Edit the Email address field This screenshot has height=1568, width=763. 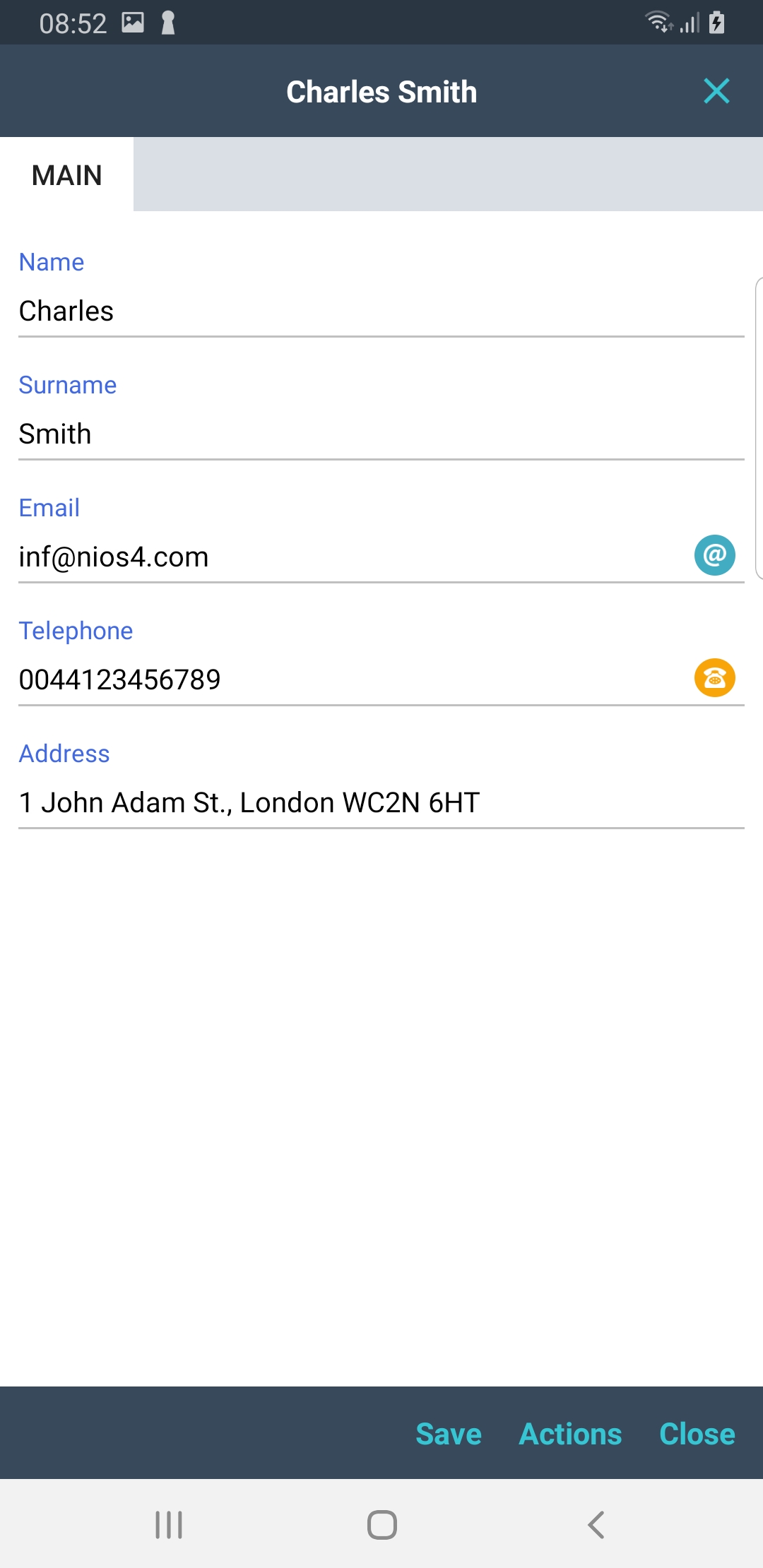pos(339,557)
